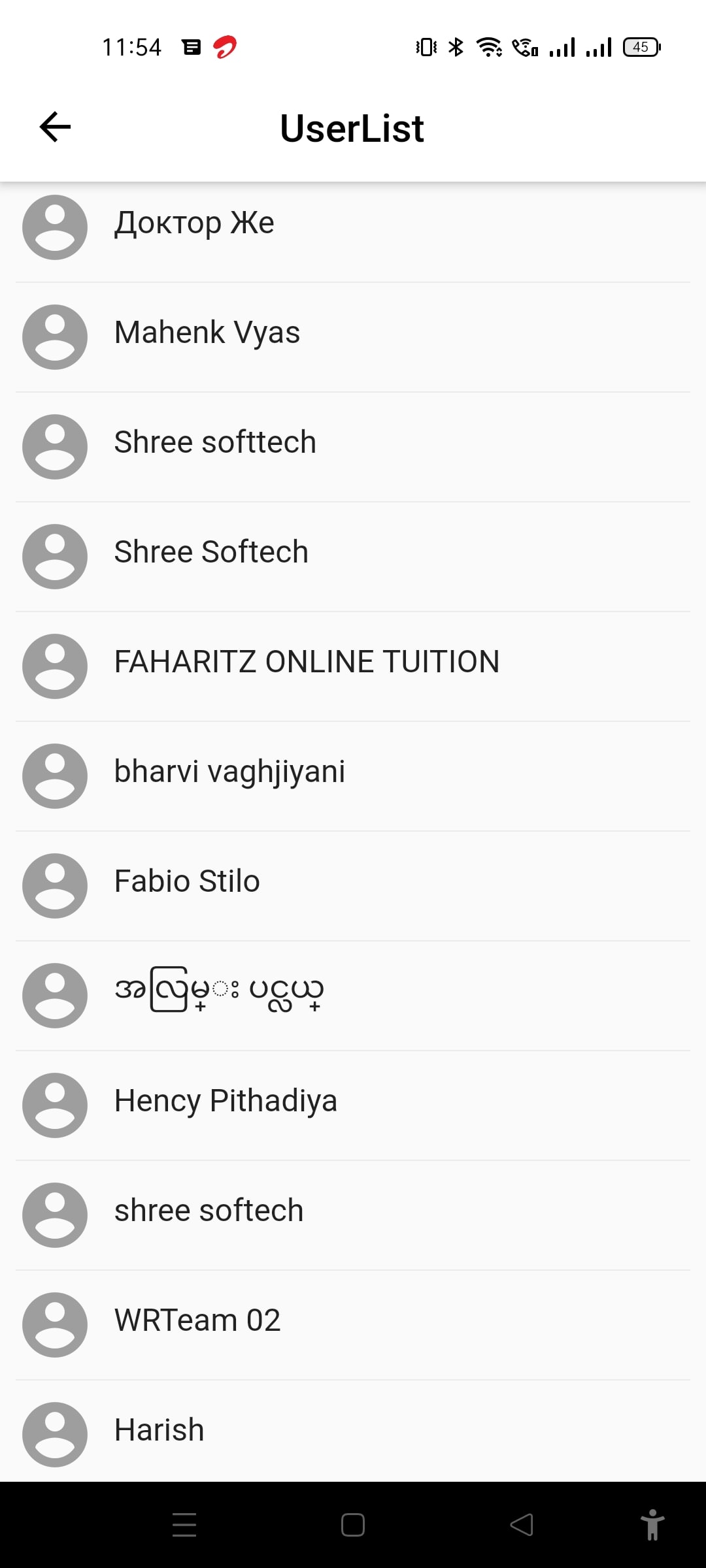Tap the system home button
Image resolution: width=706 pixels, height=1568 pixels.
point(353,1525)
